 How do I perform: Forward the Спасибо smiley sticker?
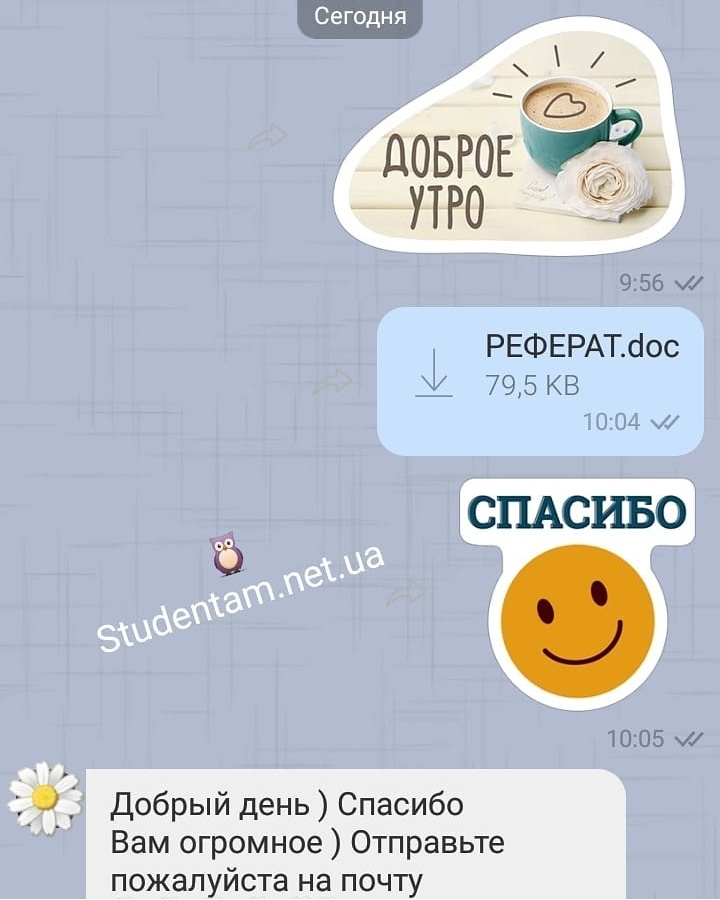tap(406, 594)
